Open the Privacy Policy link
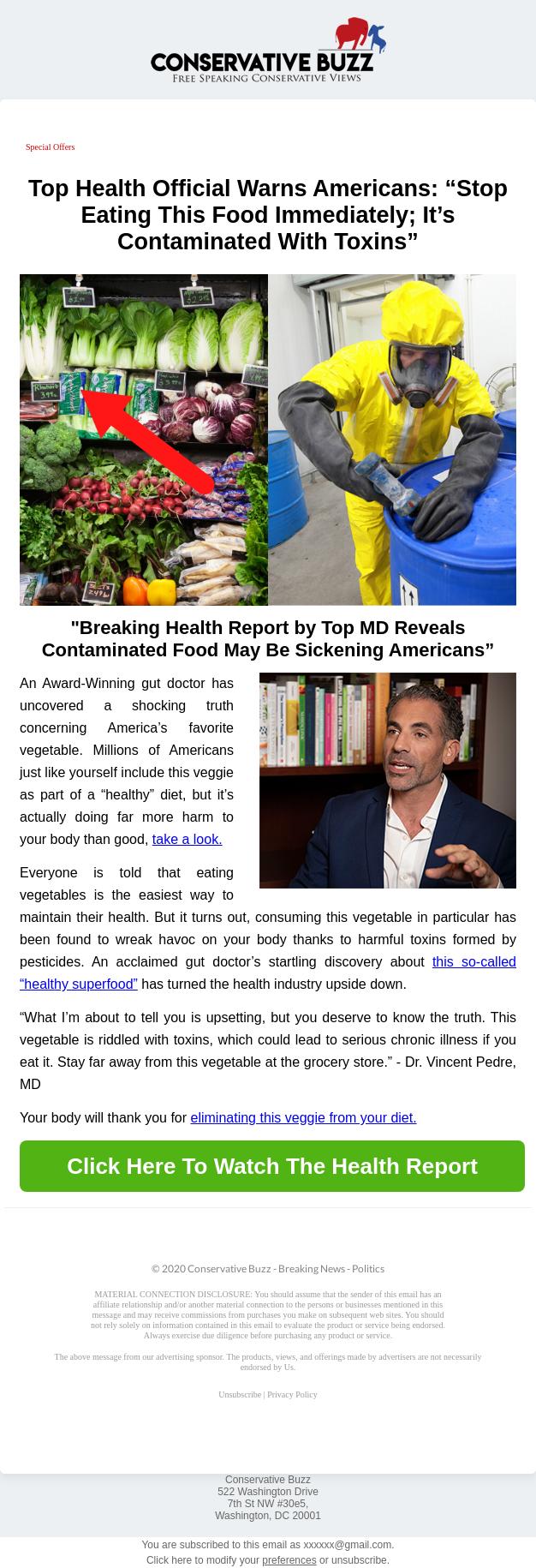This screenshot has height=1568, width=536. pos(292,1394)
